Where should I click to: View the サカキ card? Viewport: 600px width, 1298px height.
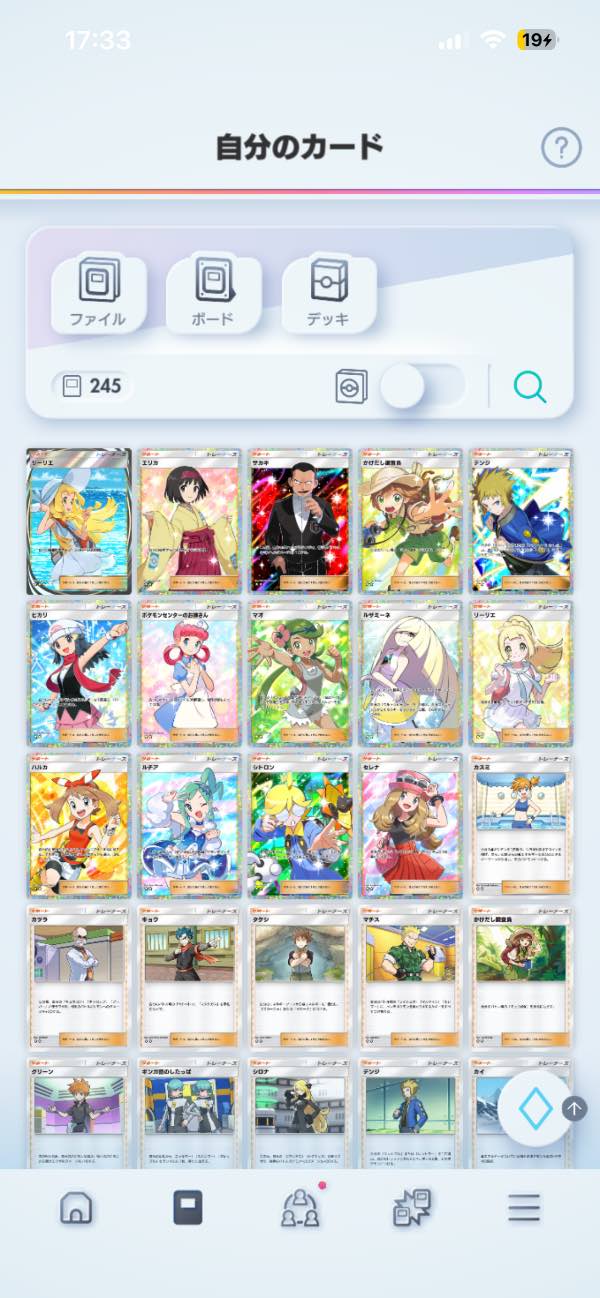click(300, 521)
